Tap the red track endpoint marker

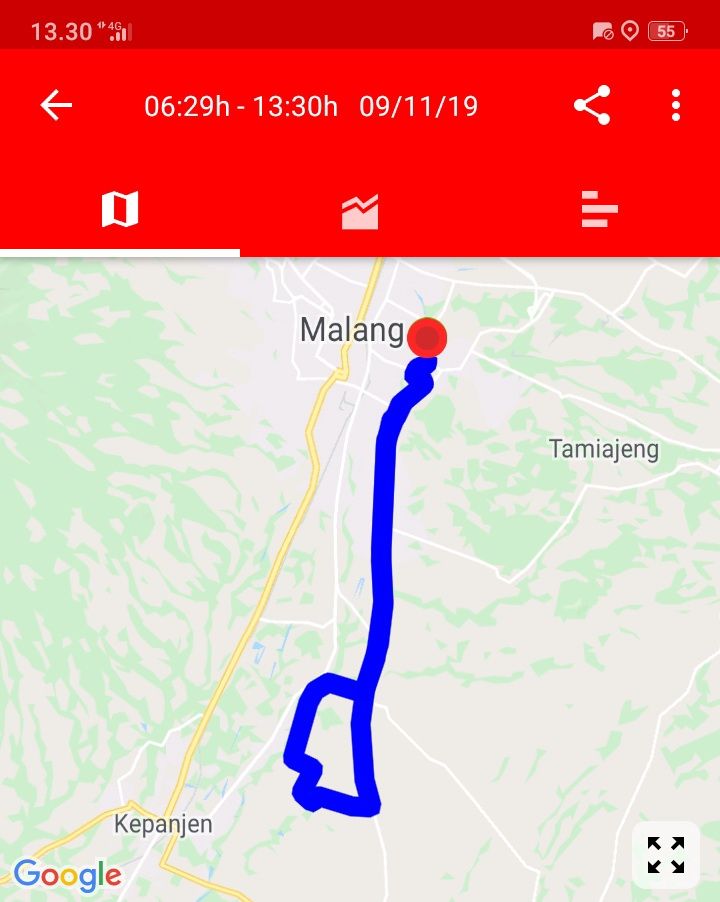point(427,338)
